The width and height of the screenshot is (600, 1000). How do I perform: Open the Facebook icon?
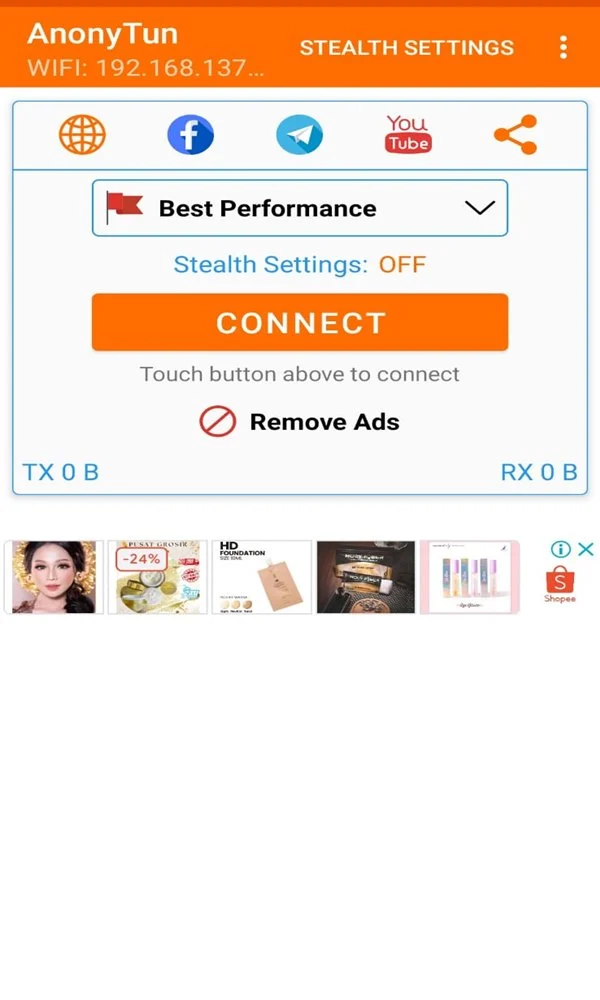(x=190, y=135)
